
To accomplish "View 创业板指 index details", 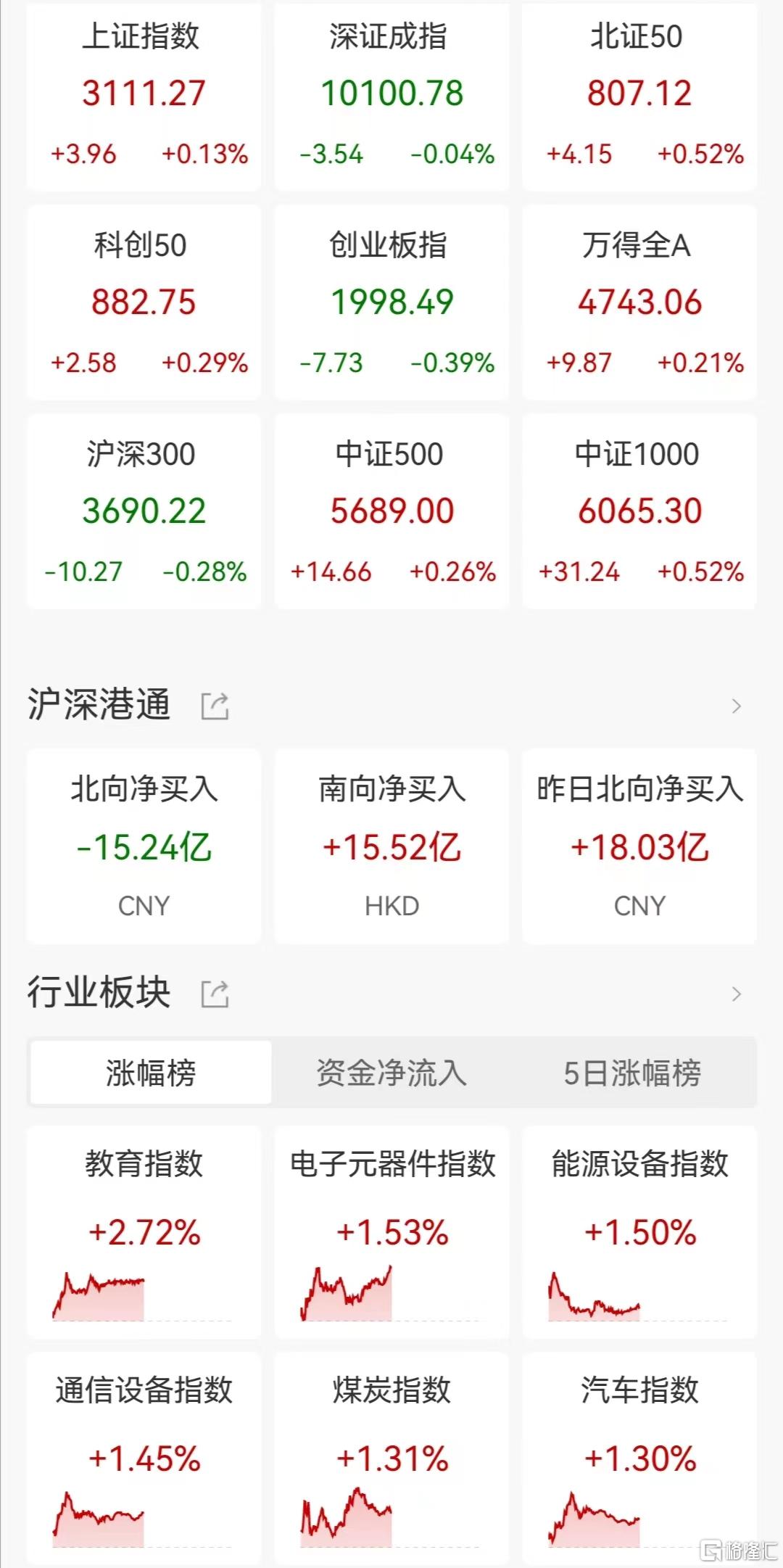I will pyautogui.click(x=391, y=302).
